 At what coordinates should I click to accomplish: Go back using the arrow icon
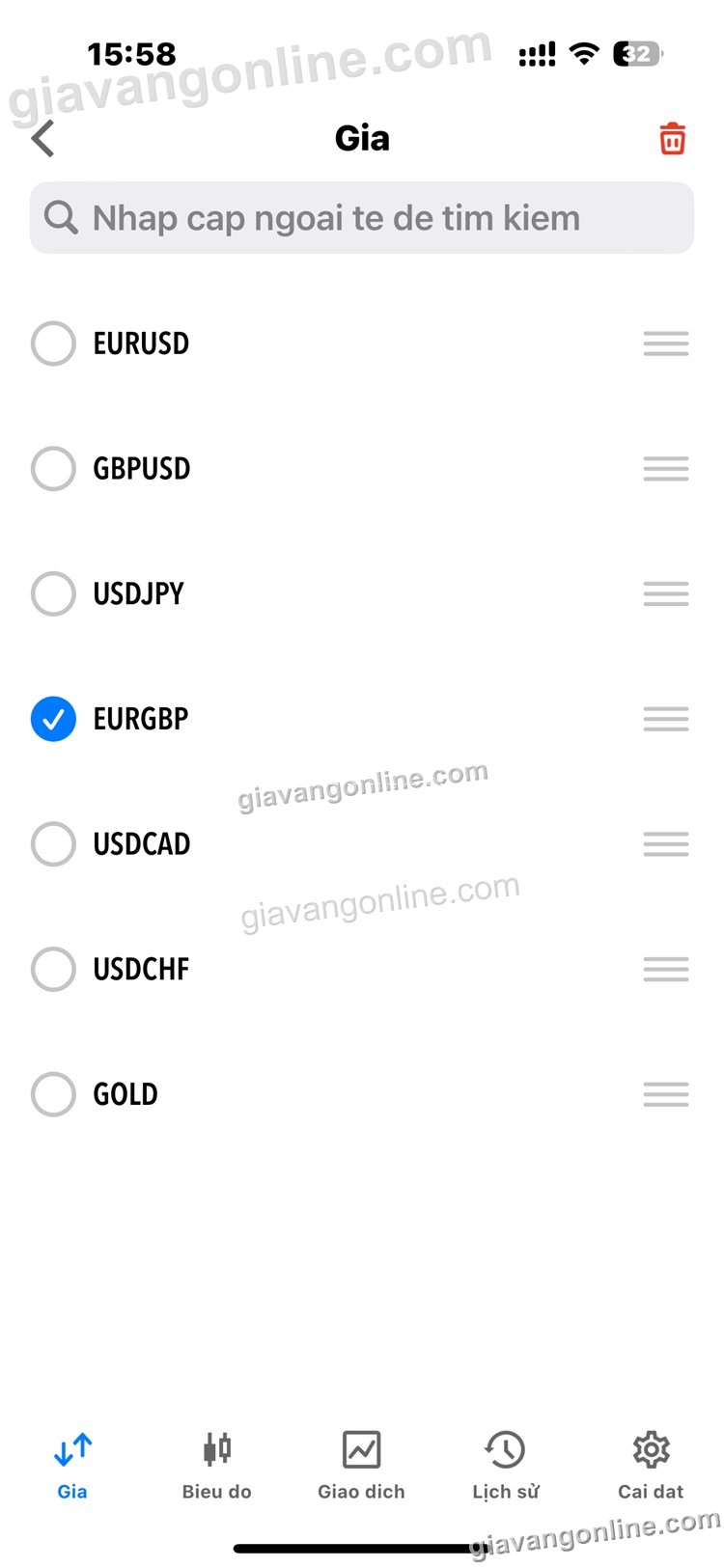click(x=43, y=139)
